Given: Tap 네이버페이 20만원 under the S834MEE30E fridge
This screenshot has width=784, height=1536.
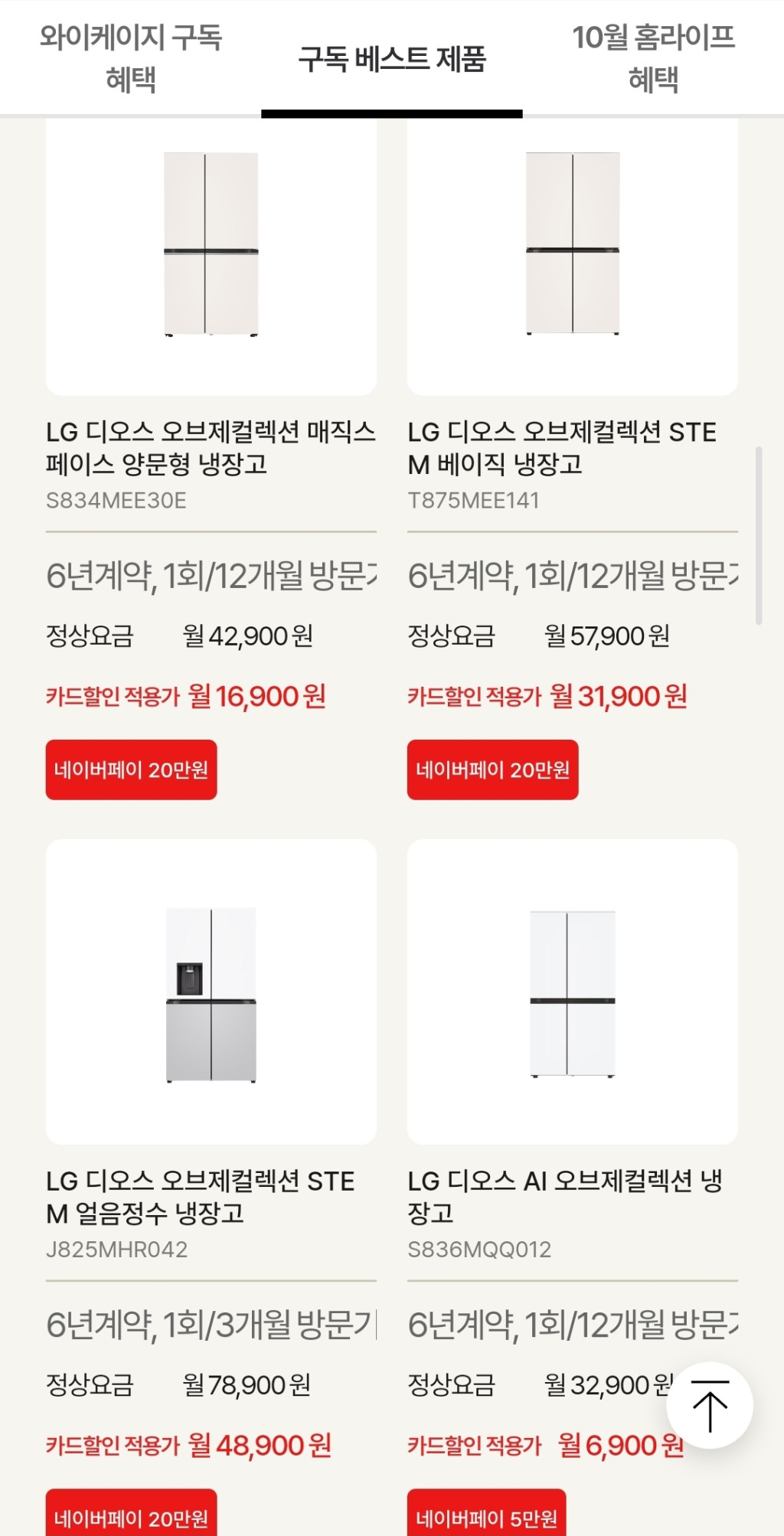Looking at the screenshot, I should pyautogui.click(x=131, y=770).
